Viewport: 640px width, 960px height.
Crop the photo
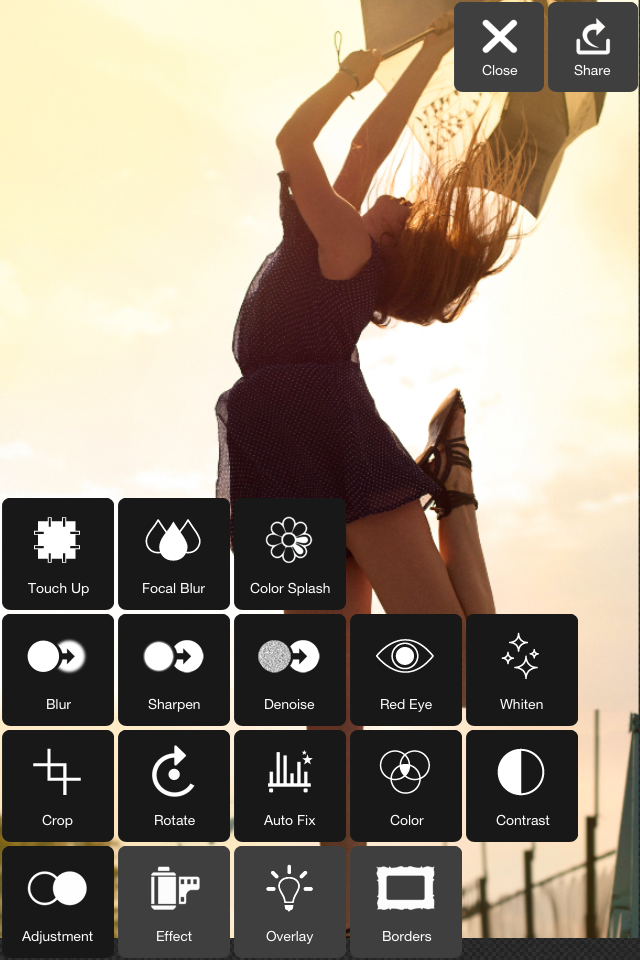tap(58, 786)
